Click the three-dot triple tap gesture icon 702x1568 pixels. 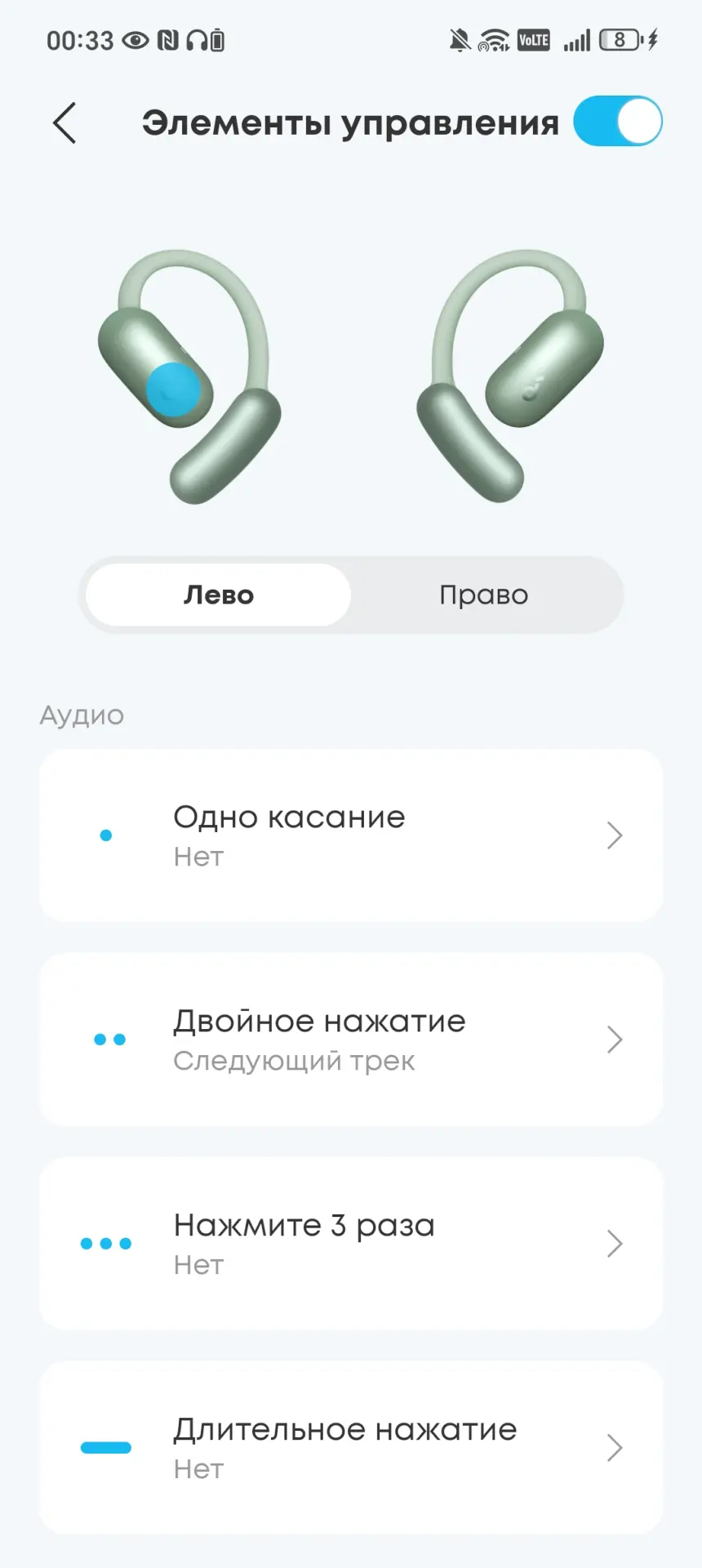tap(105, 1244)
